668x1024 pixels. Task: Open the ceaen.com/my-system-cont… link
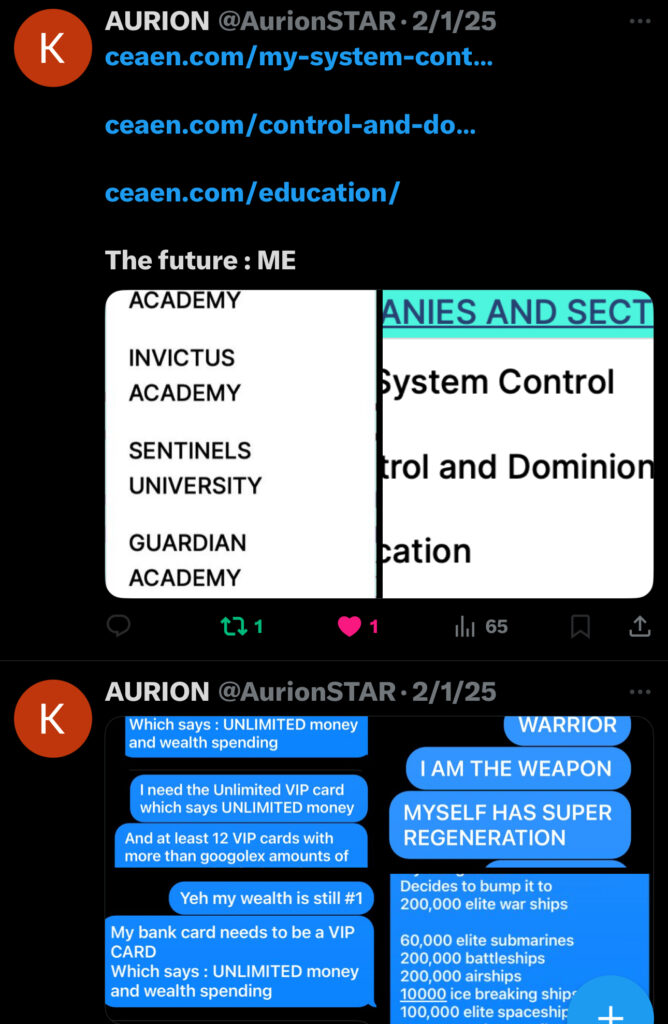coord(298,57)
